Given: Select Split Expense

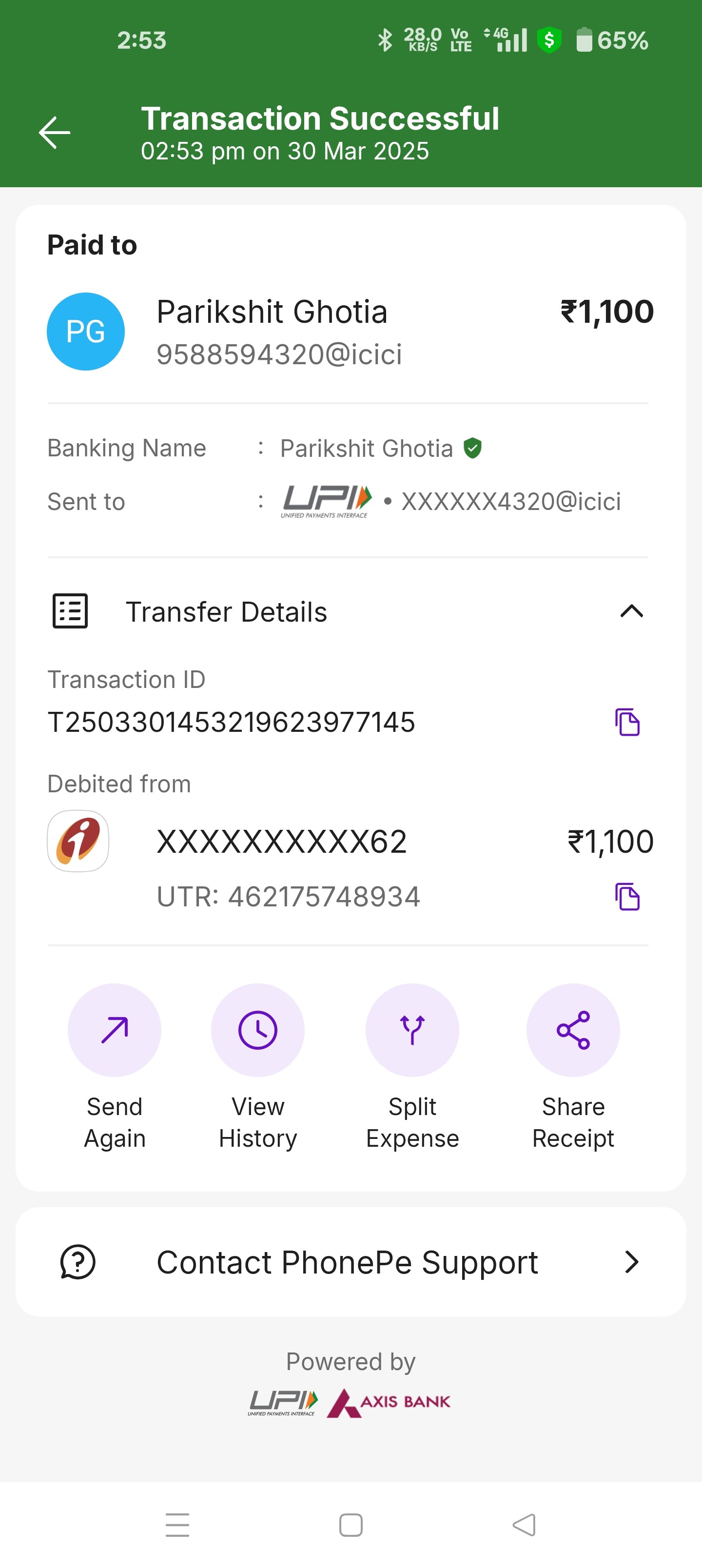Looking at the screenshot, I should click(x=412, y=1066).
